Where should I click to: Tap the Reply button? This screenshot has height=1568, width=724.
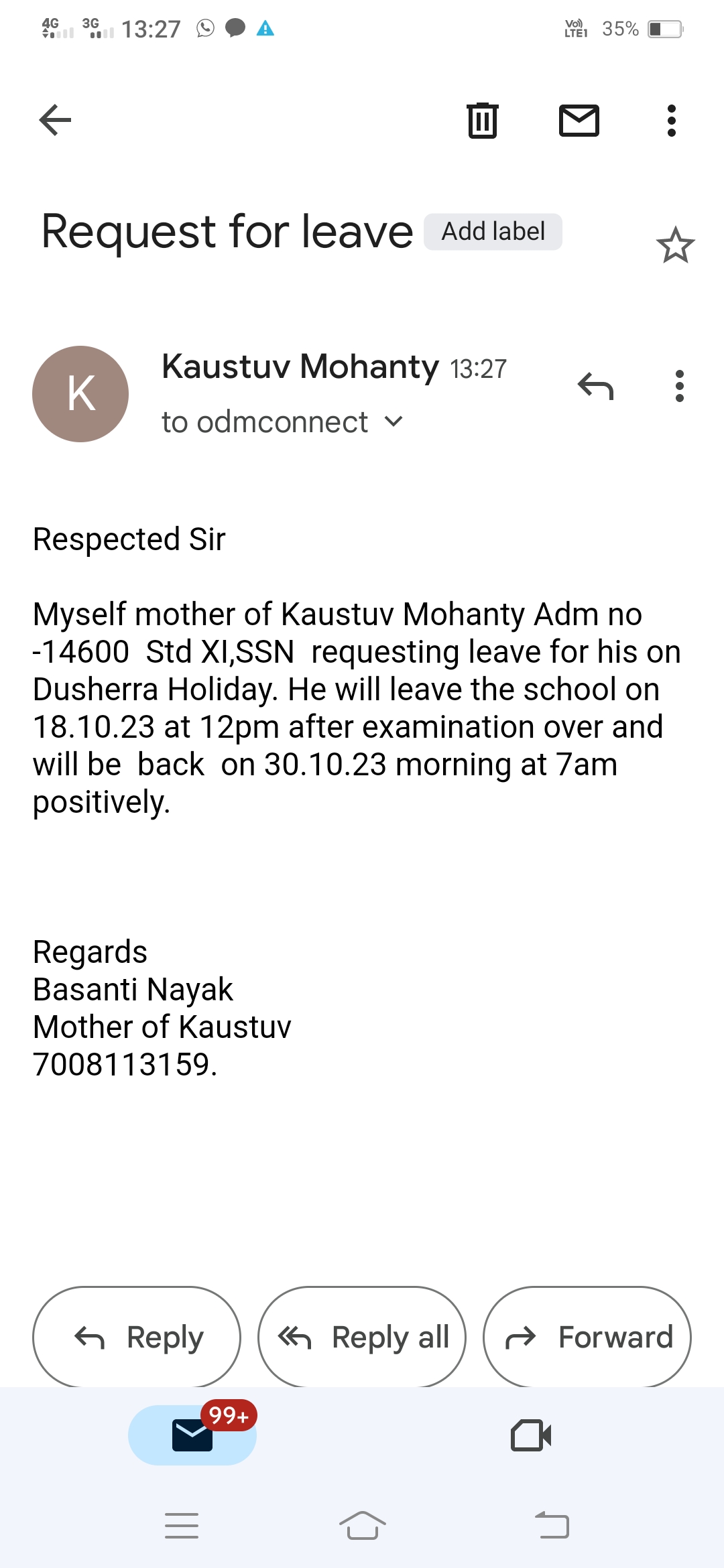click(x=137, y=1337)
